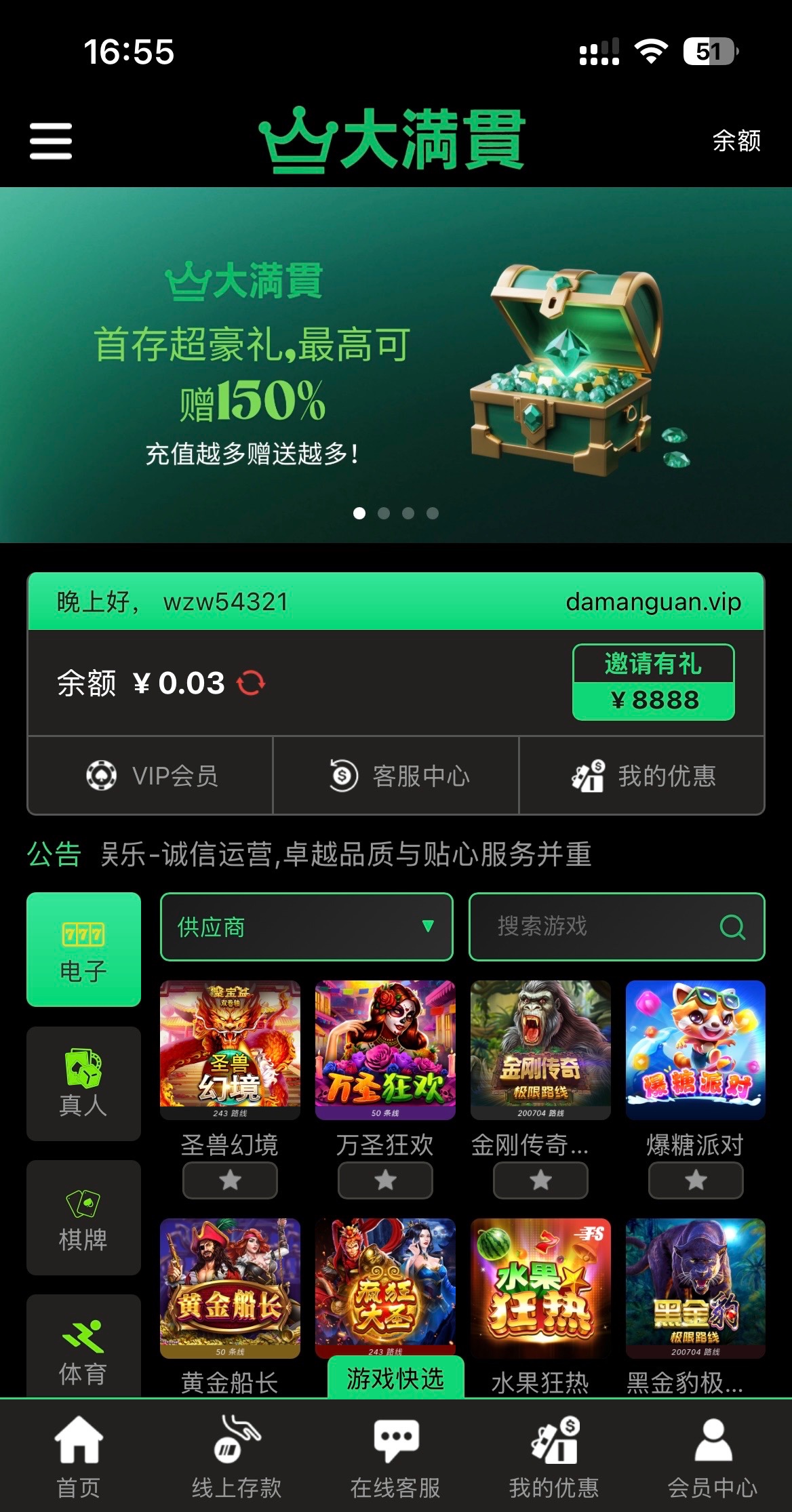Launch the 圣兽幻境 game
The height and width of the screenshot is (1512, 792).
click(x=230, y=1050)
